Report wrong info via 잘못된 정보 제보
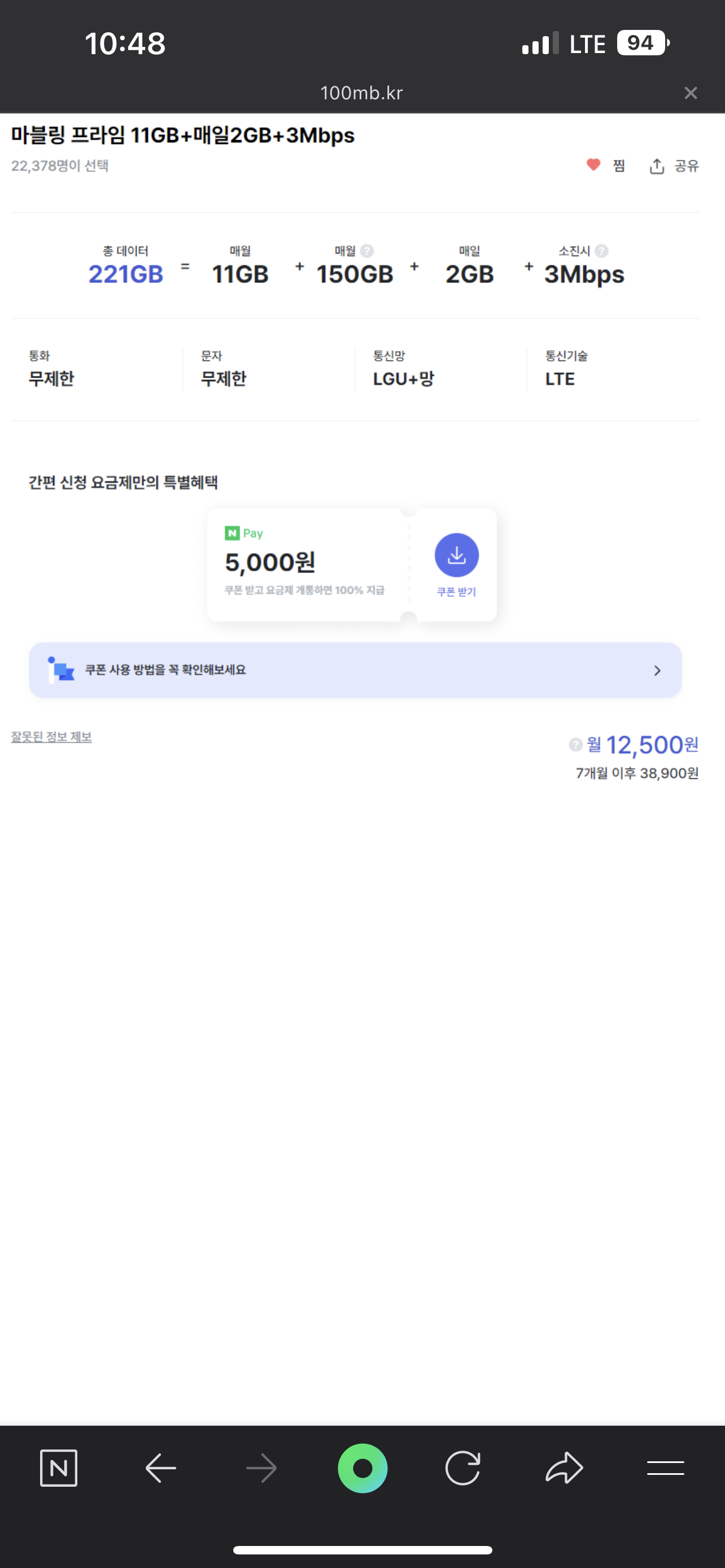Screen dimensions: 725x1568 (x=51, y=737)
